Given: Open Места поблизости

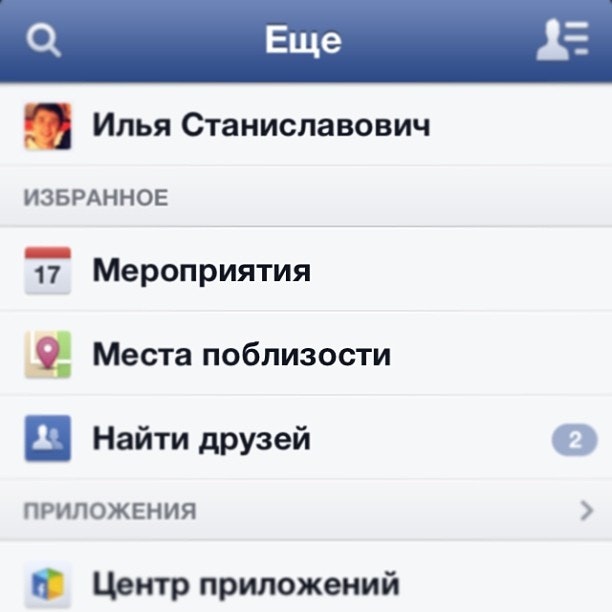Looking at the screenshot, I should 241,355.
